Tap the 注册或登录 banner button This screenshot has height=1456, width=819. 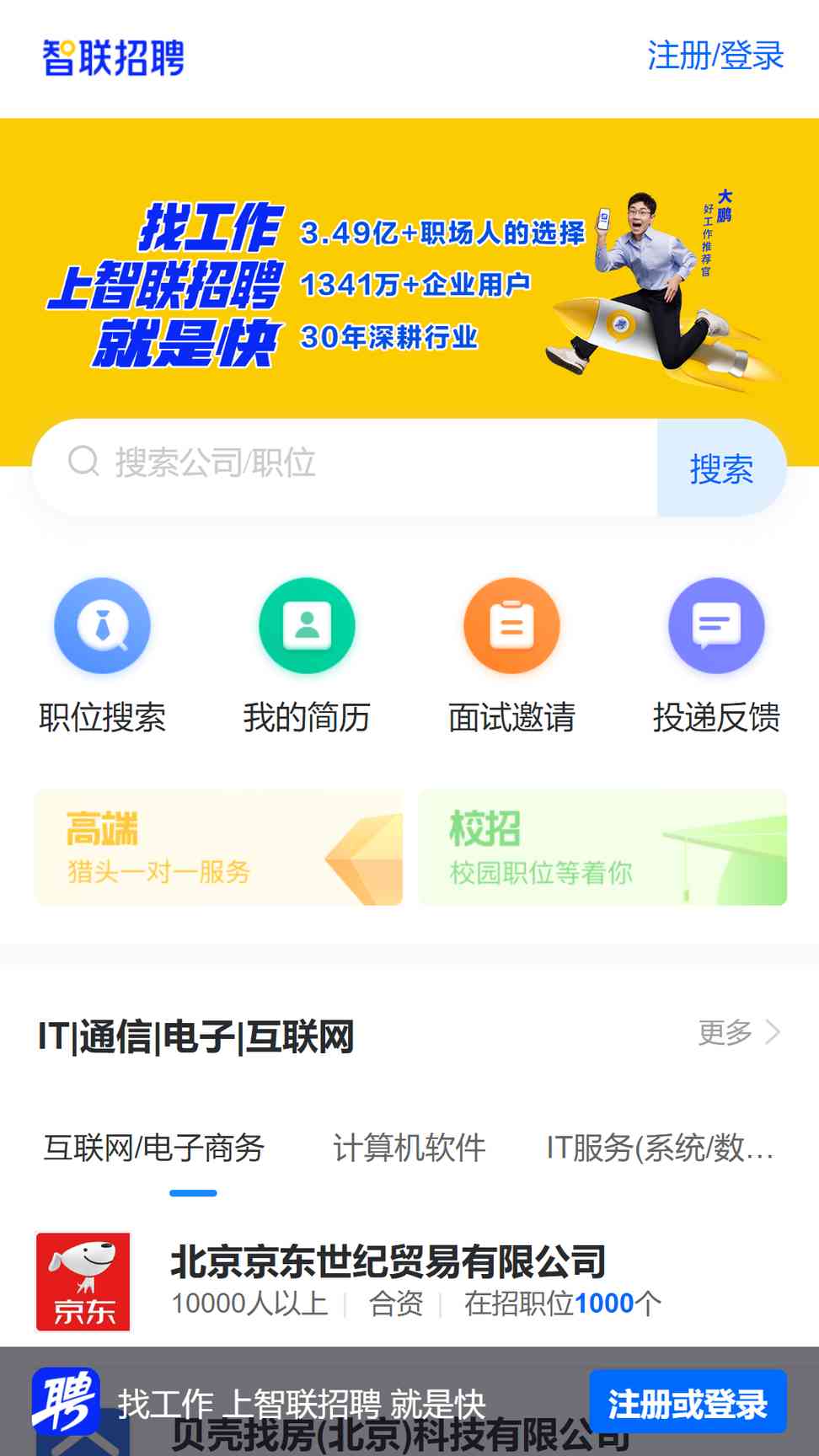(688, 1404)
